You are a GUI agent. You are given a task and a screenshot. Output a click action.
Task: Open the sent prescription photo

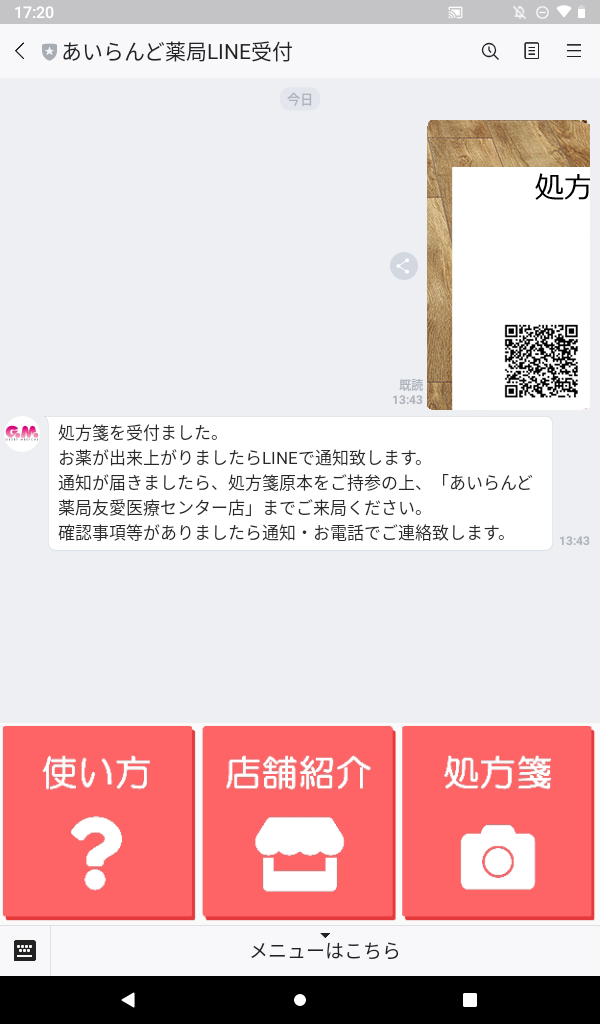508,265
